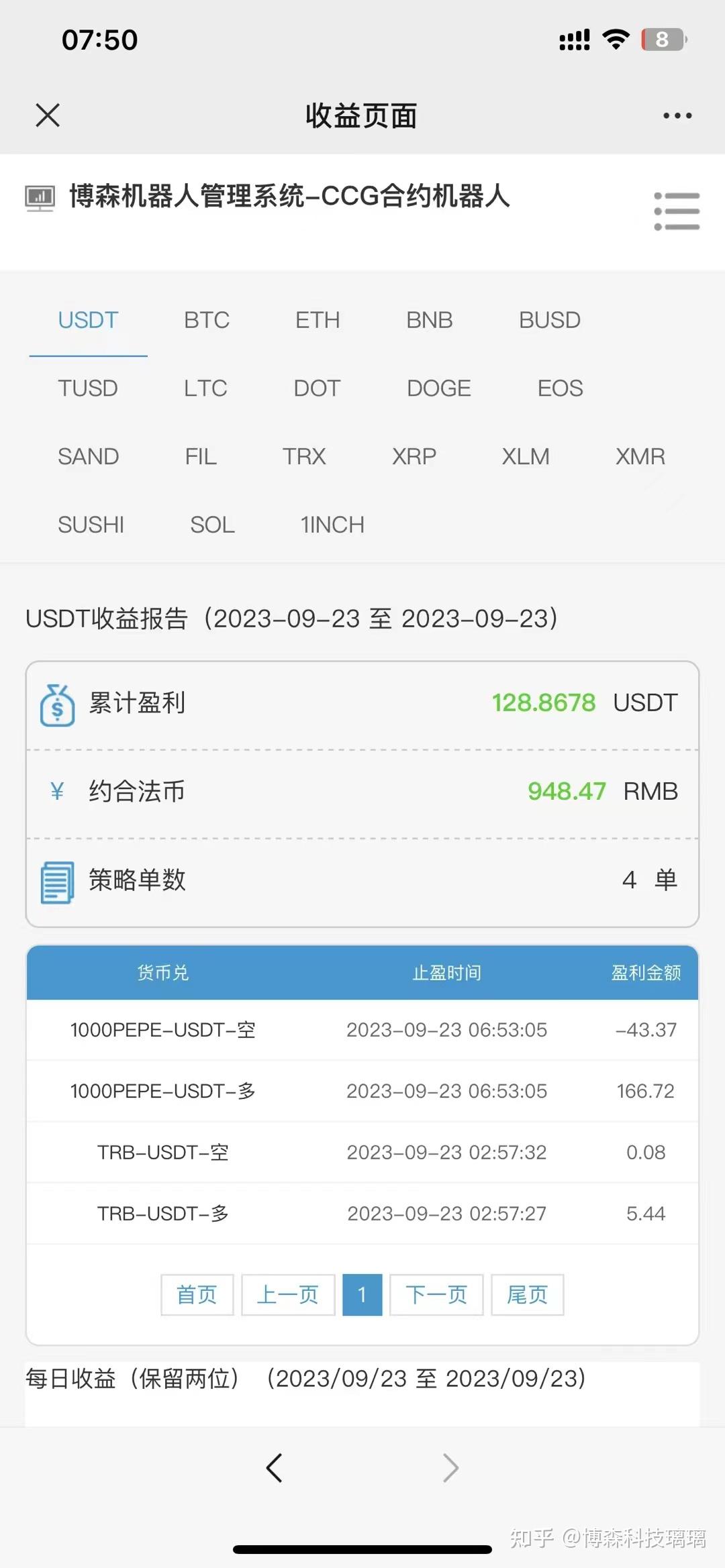This screenshot has width=725, height=1568.
Task: Open the 1INCH currency tab
Action: pos(332,525)
